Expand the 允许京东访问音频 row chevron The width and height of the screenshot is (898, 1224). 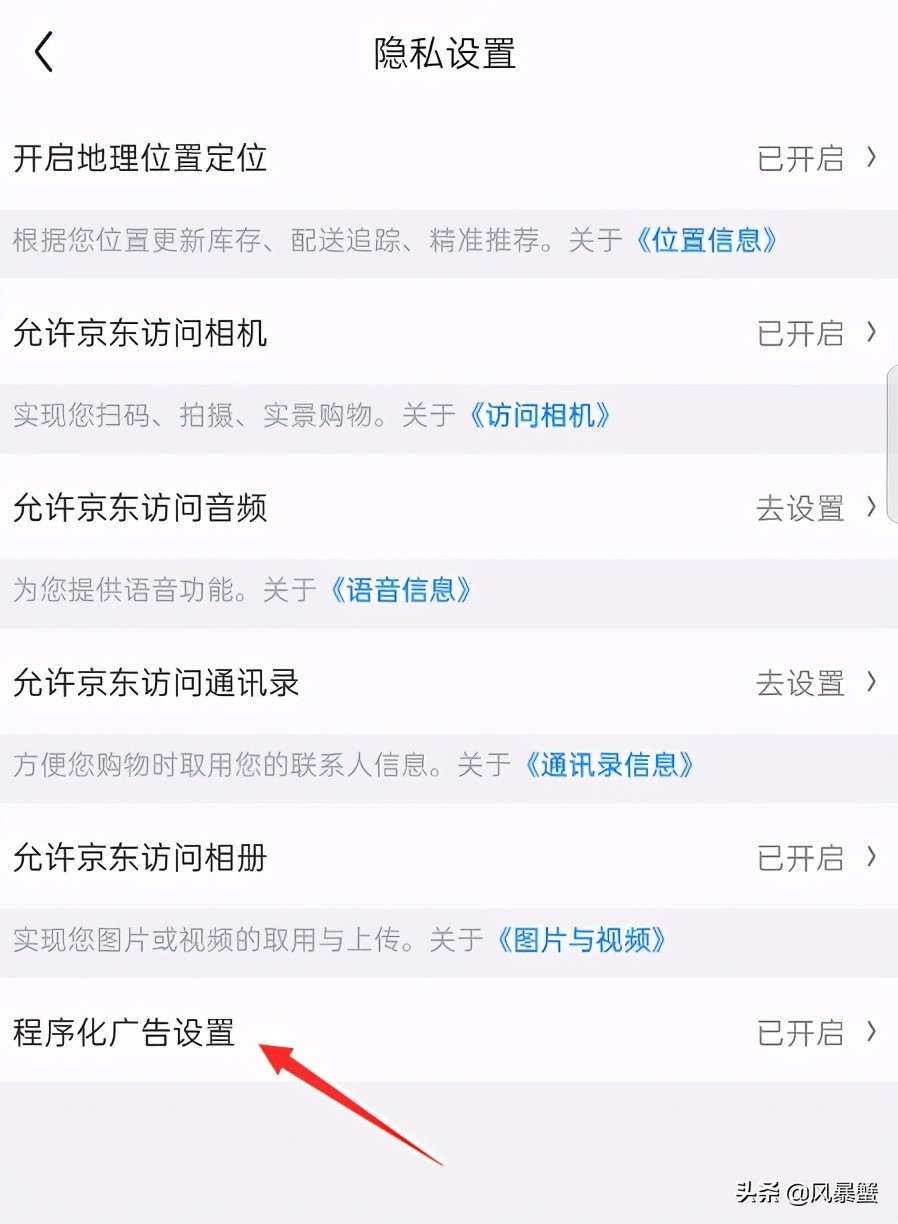pos(872,508)
